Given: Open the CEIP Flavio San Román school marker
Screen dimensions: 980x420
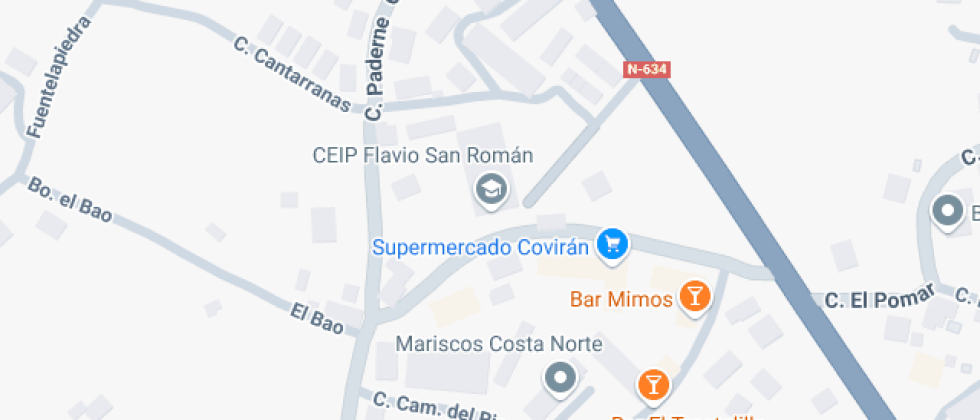Looking at the screenshot, I should 490,189.
